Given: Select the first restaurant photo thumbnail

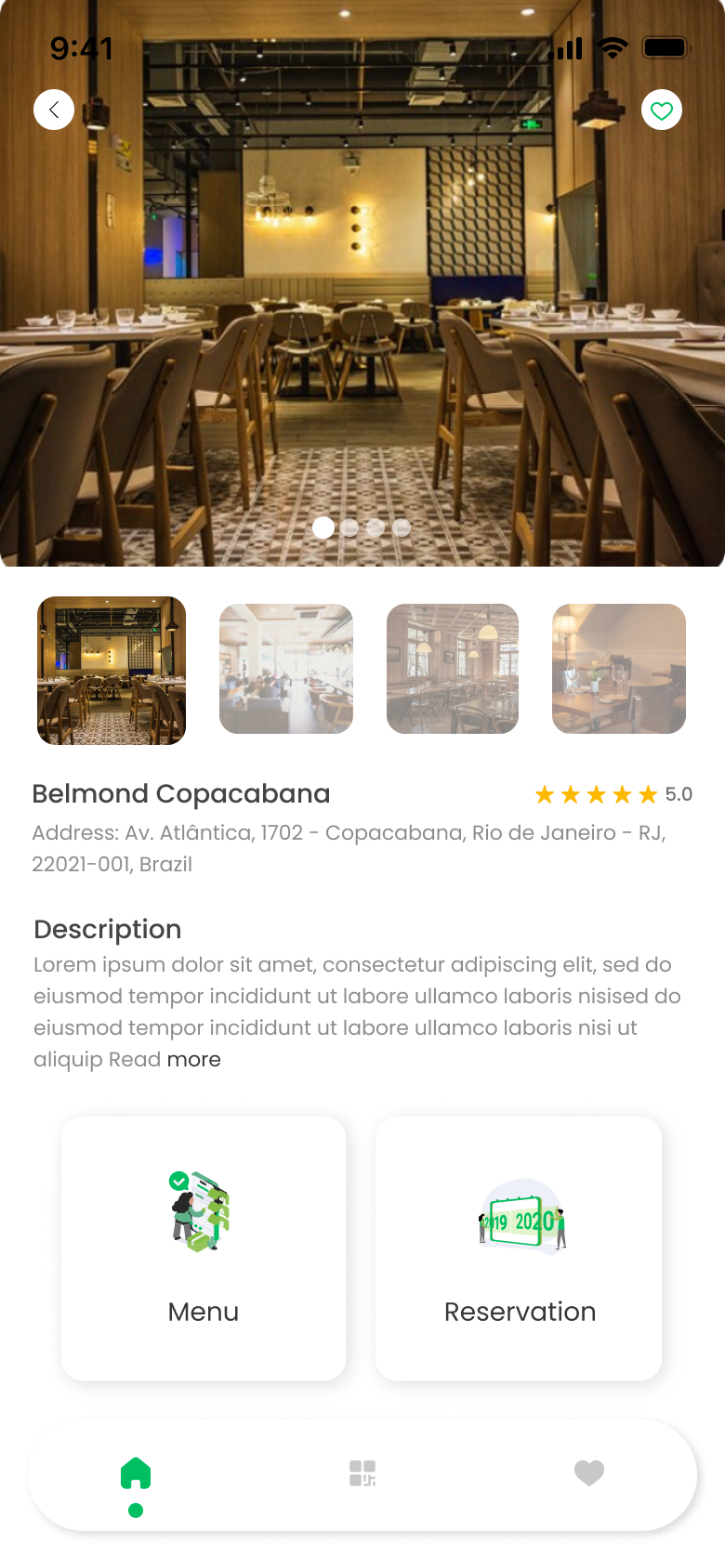Looking at the screenshot, I should pyautogui.click(x=112, y=671).
